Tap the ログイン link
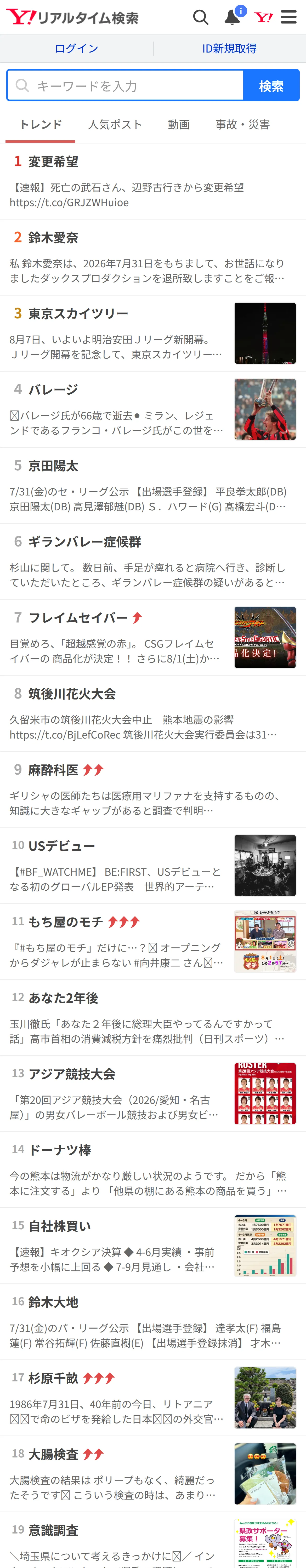The height and width of the screenshot is (1568, 306). (76, 49)
